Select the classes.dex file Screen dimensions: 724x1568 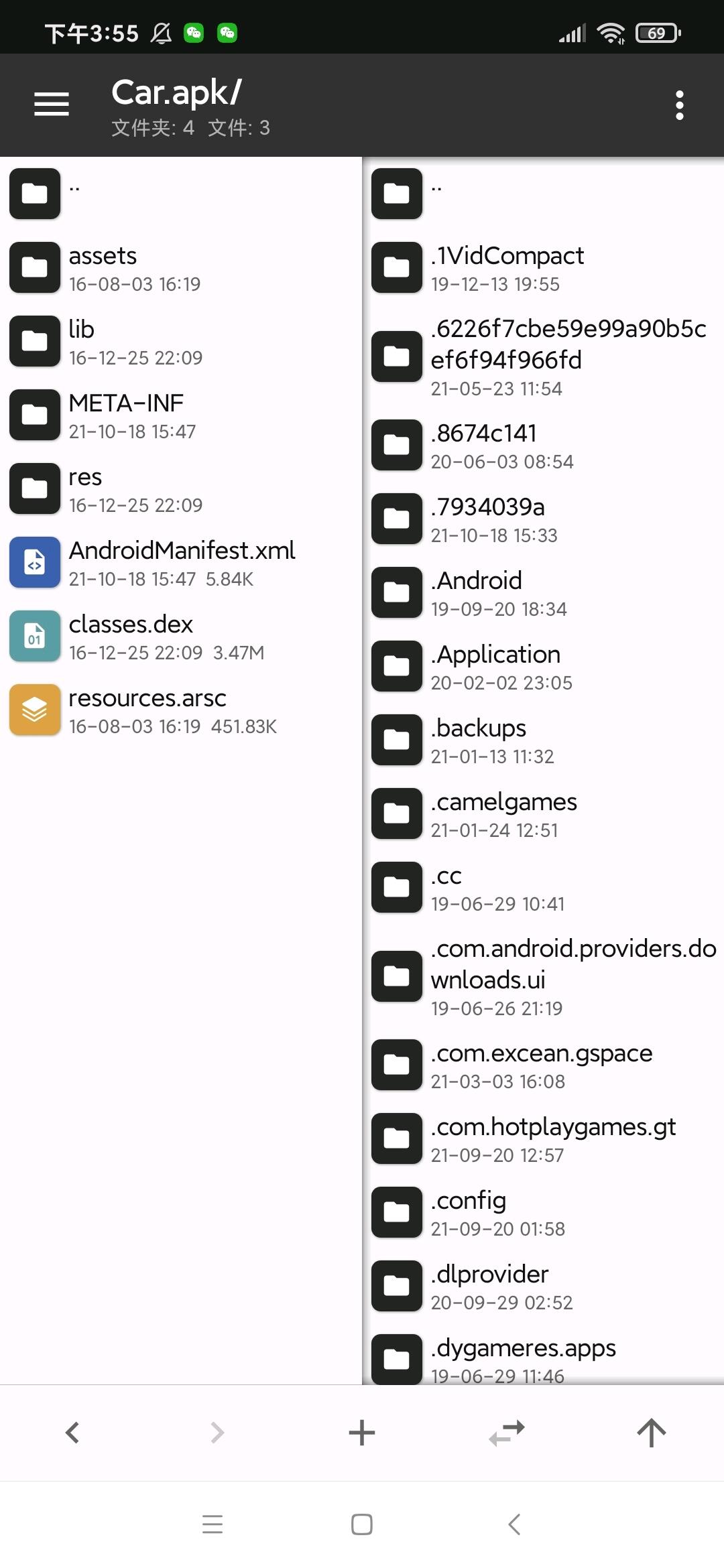click(131, 636)
